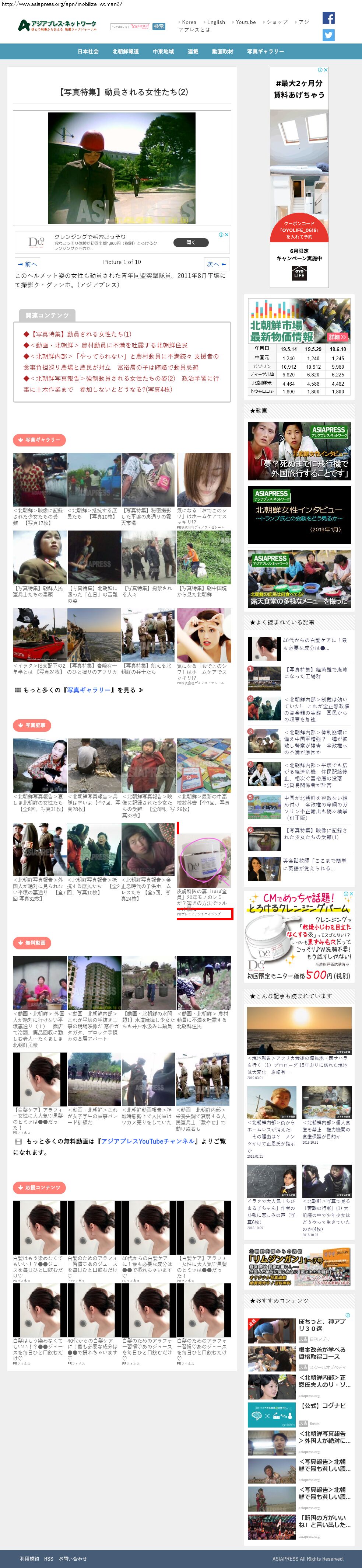The image size is (362, 1568).
Task: Open the 日本社会 navigation tab
Action: click(x=88, y=52)
